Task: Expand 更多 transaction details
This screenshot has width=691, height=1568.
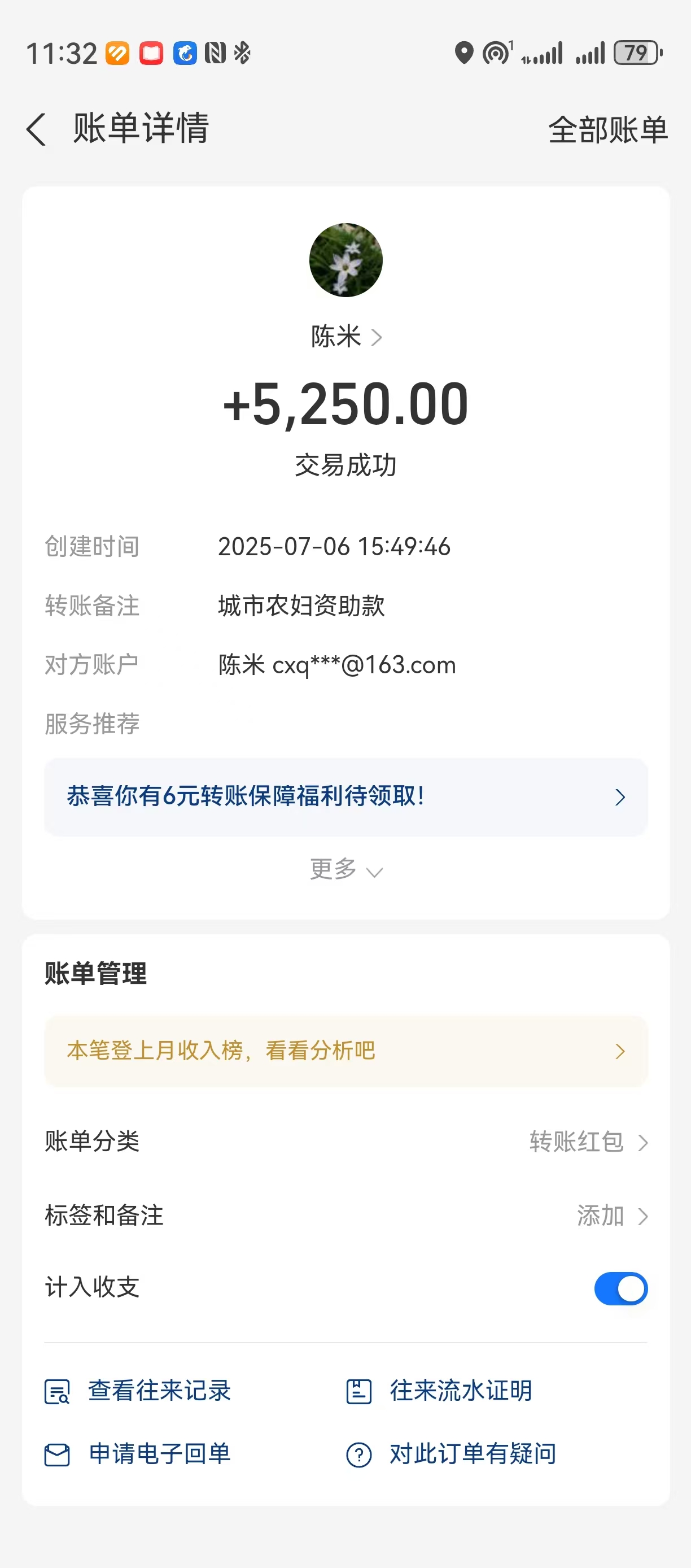Action: (x=345, y=869)
